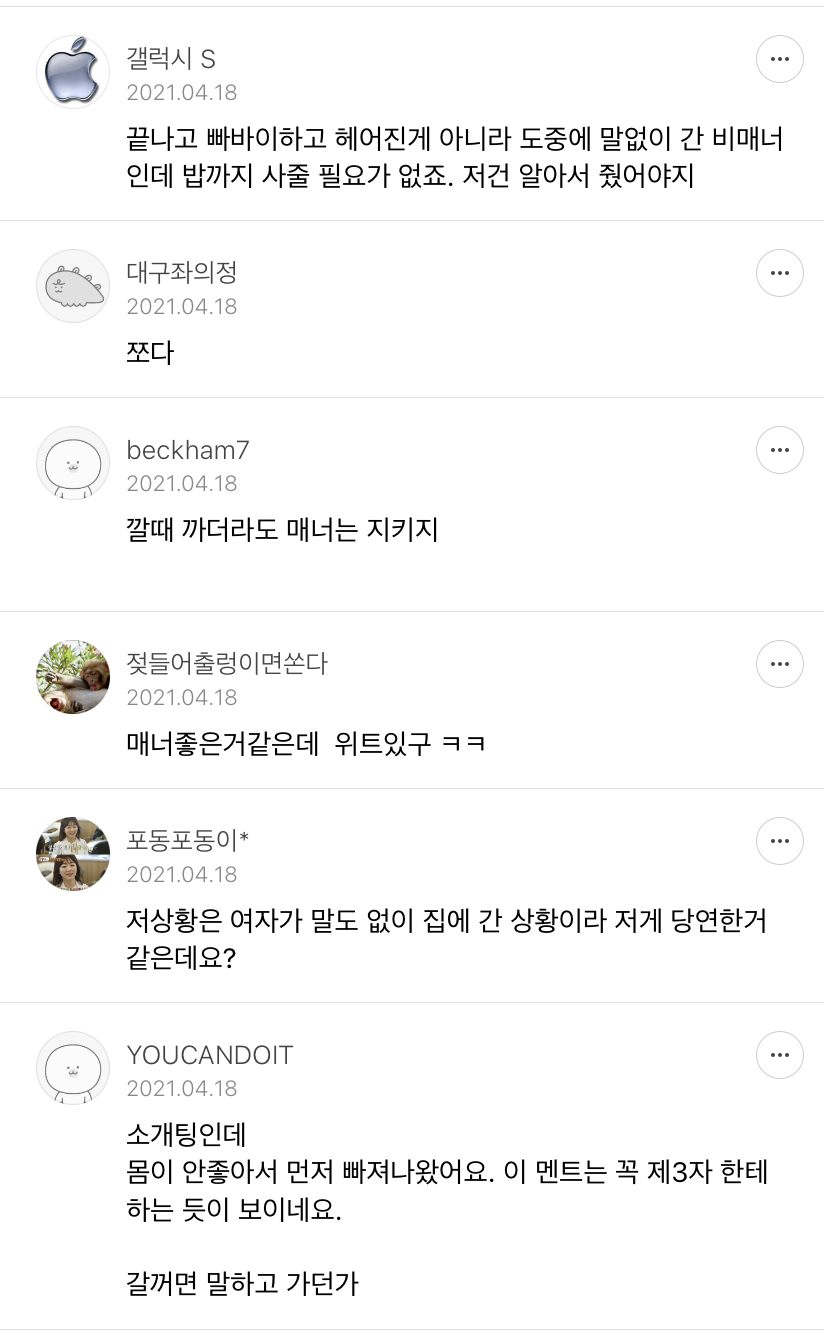Open more options on 대구좌의정's comment

pyautogui.click(x=779, y=273)
